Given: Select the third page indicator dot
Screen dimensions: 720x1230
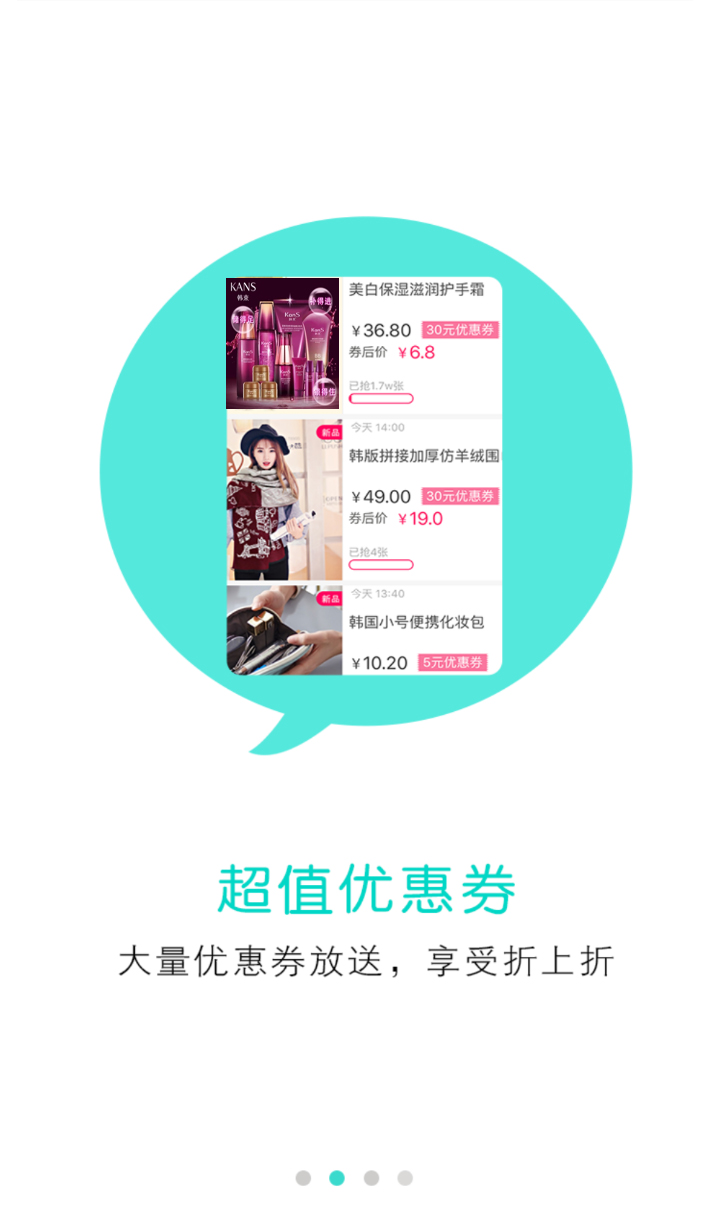Looking at the screenshot, I should [371, 1178].
